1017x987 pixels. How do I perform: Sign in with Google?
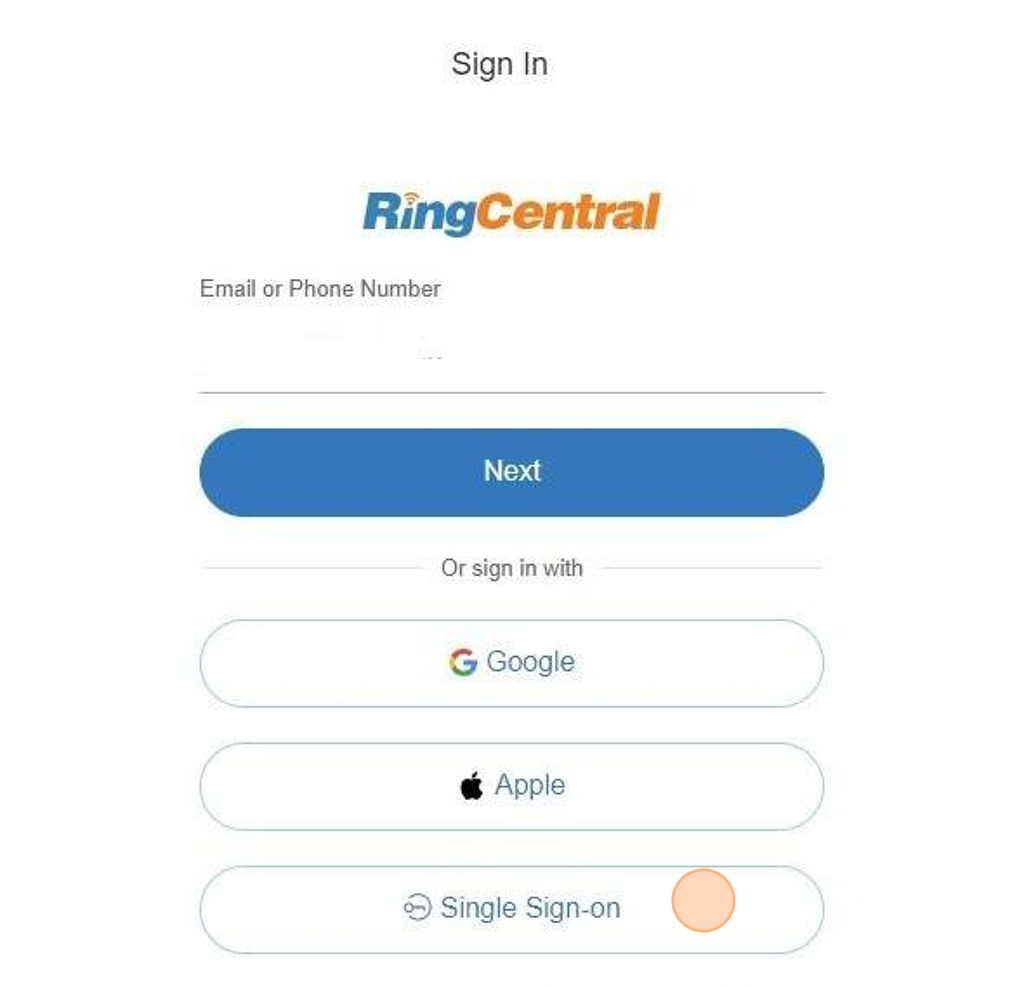[x=511, y=663]
